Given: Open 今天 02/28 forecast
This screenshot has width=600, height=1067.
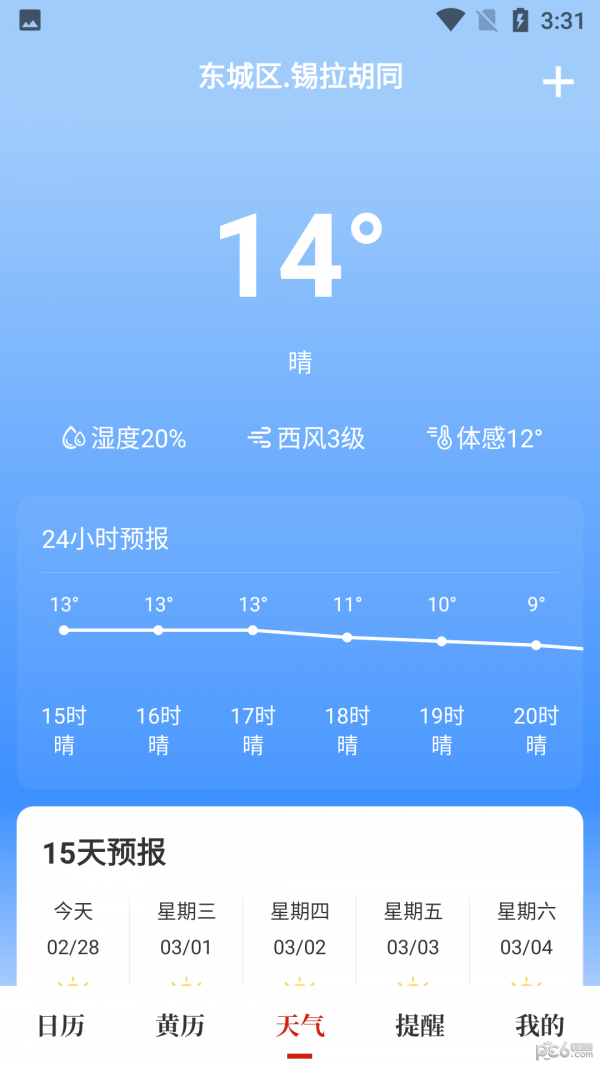Looking at the screenshot, I should [x=73, y=930].
